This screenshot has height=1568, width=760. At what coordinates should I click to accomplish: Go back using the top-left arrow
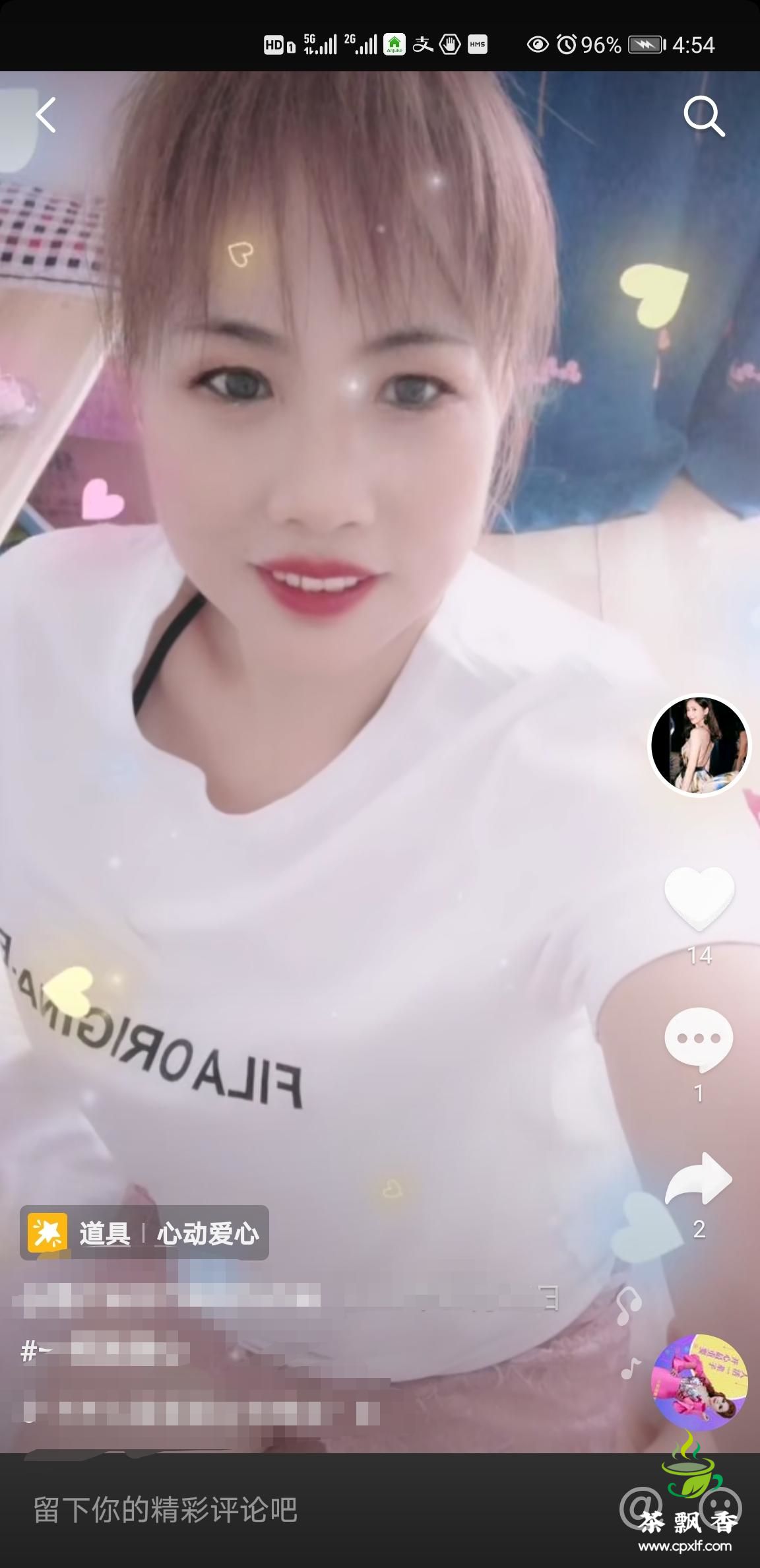[46, 115]
